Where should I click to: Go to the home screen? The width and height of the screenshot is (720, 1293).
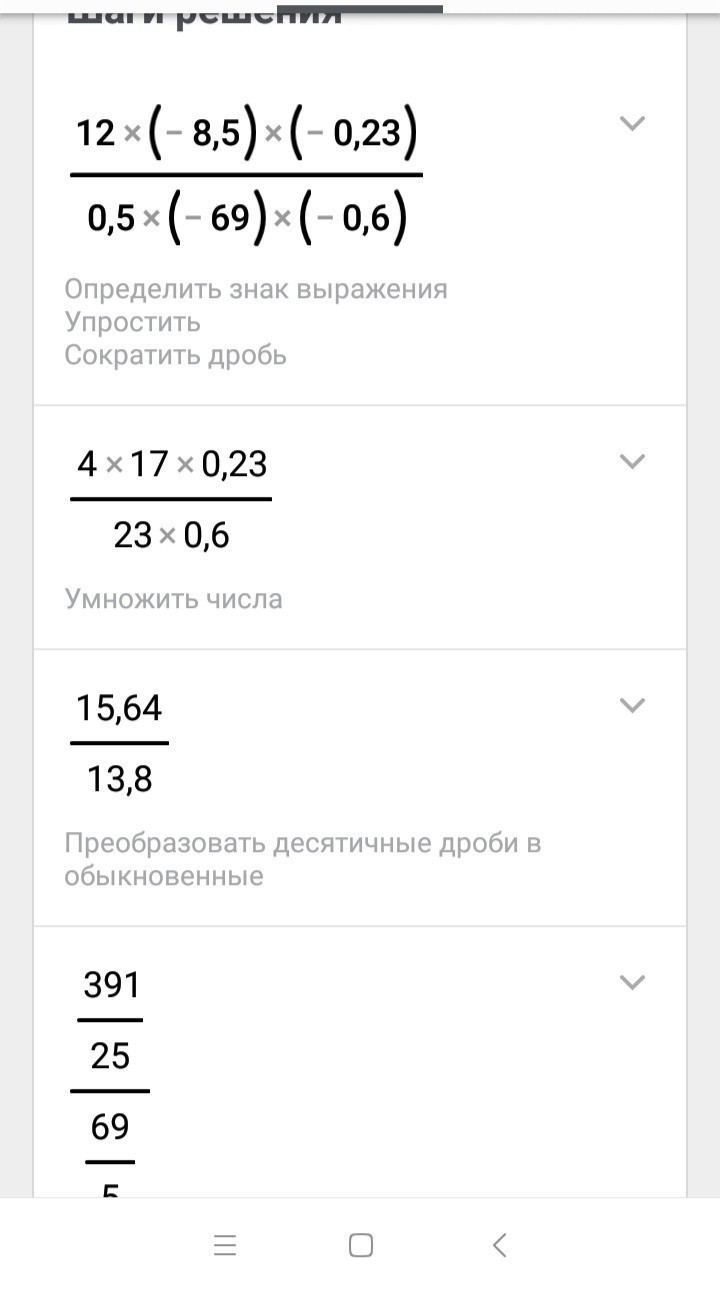point(361,1245)
